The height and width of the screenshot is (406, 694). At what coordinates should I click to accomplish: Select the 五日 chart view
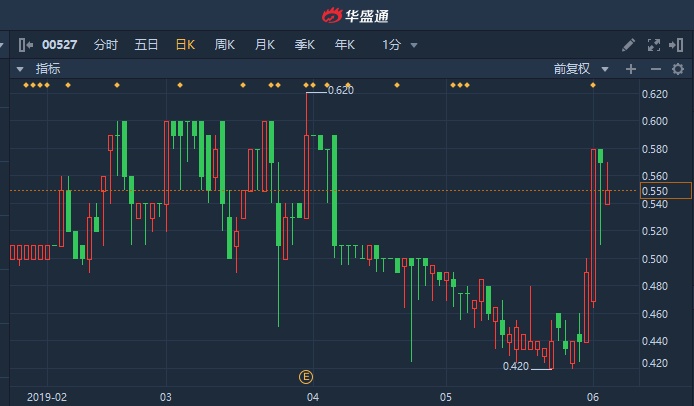(146, 45)
